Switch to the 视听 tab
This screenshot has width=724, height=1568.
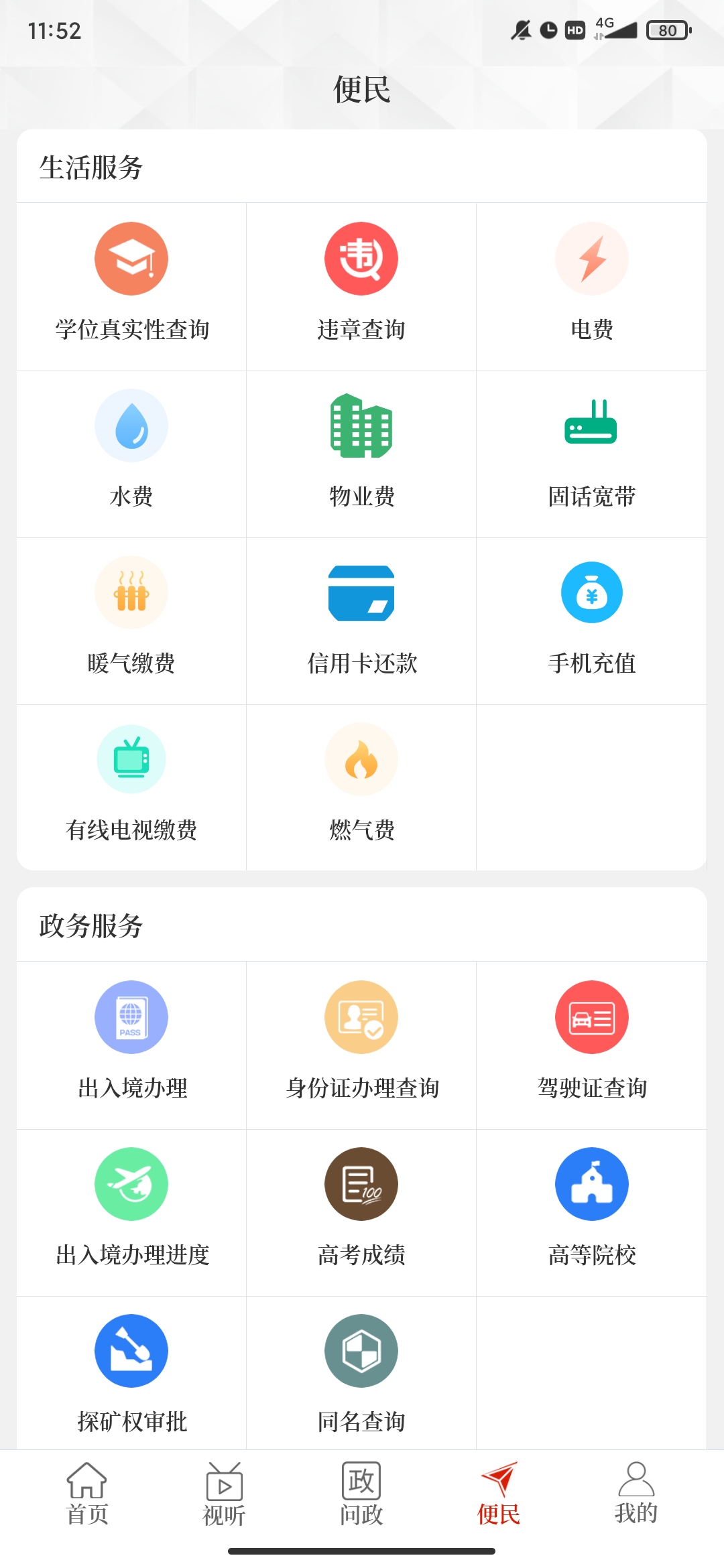(x=224, y=1493)
